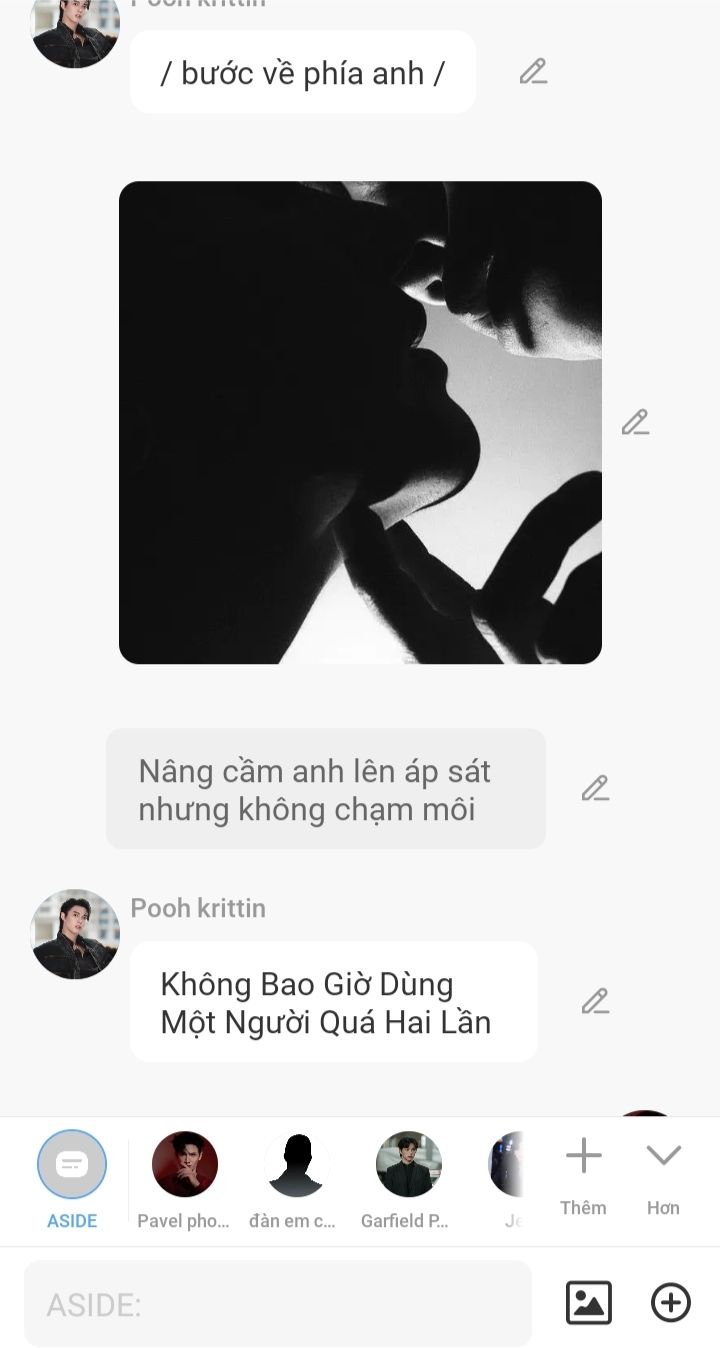Select the ASIDE speaker

coord(72,1165)
